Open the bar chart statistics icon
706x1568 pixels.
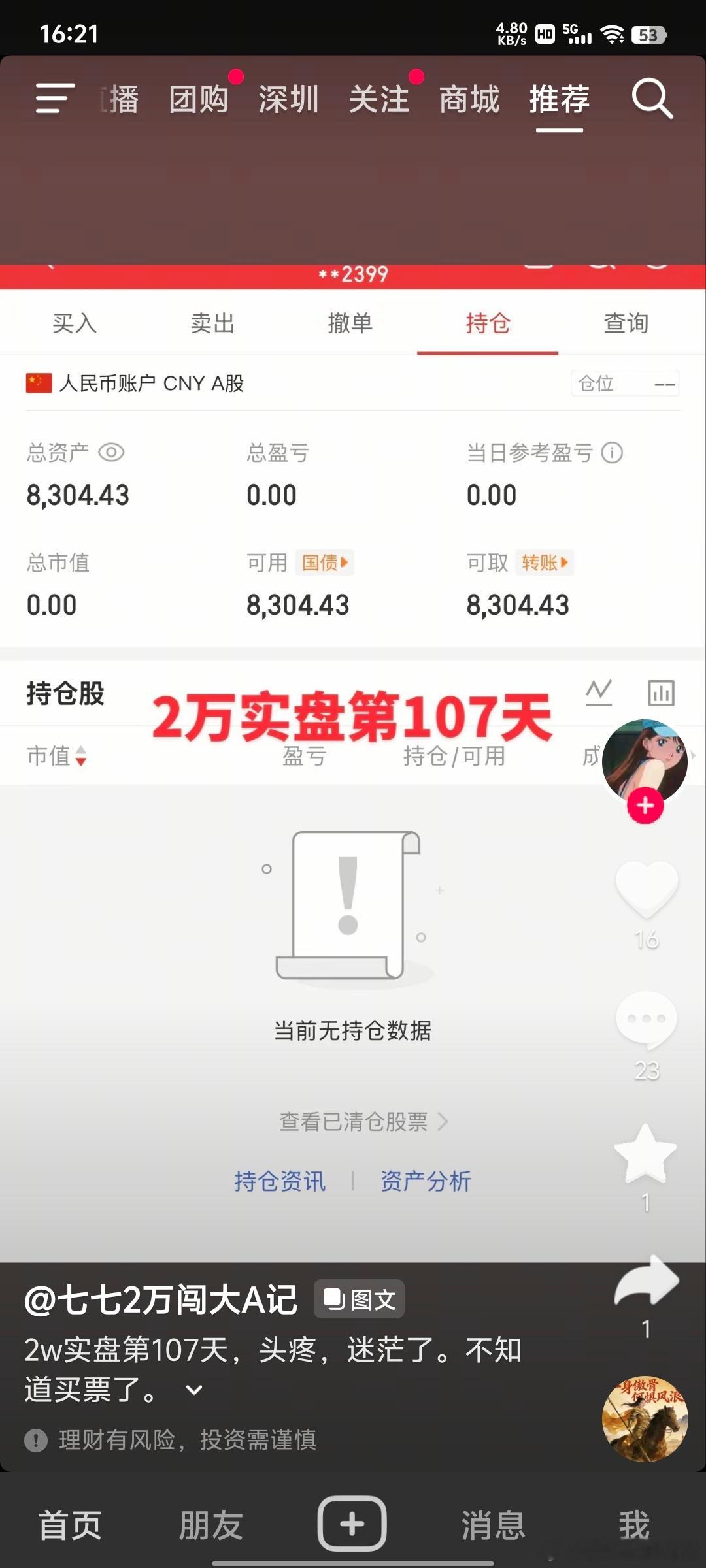tap(662, 692)
